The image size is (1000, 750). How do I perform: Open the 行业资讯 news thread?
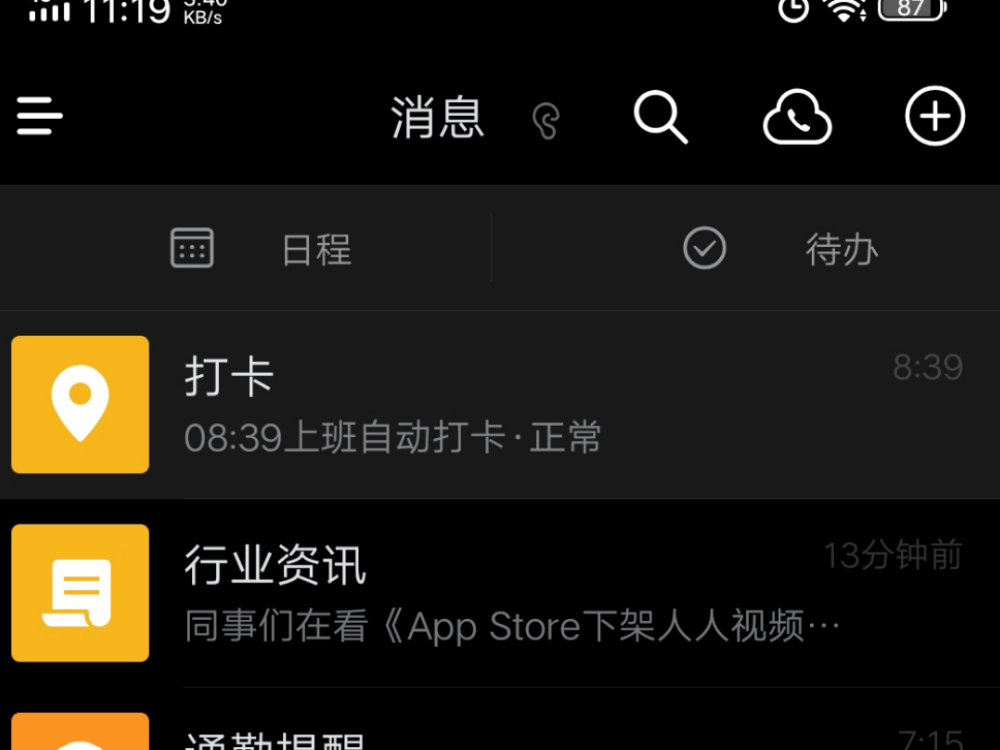500,593
